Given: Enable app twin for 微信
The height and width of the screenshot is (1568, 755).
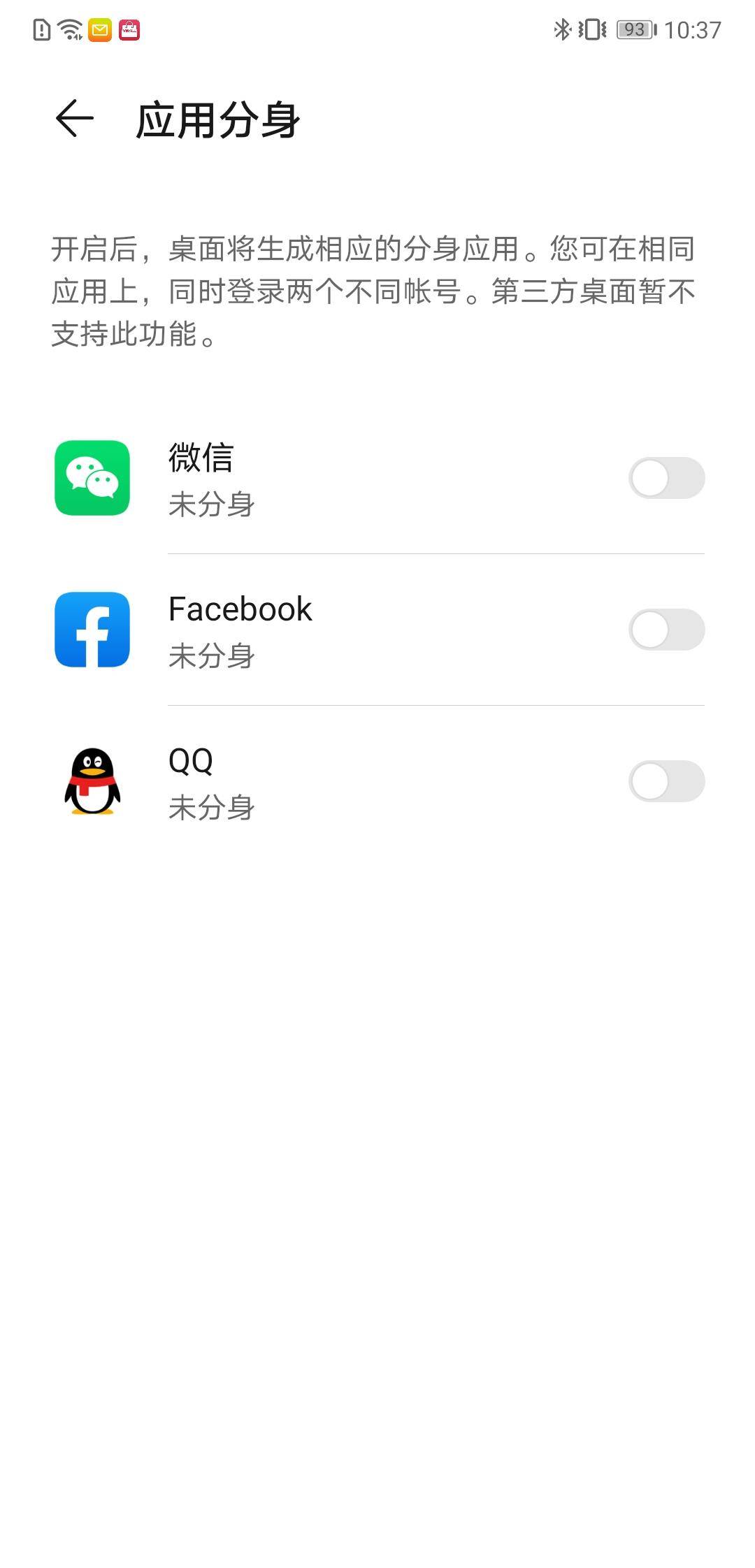Looking at the screenshot, I should tap(667, 478).
